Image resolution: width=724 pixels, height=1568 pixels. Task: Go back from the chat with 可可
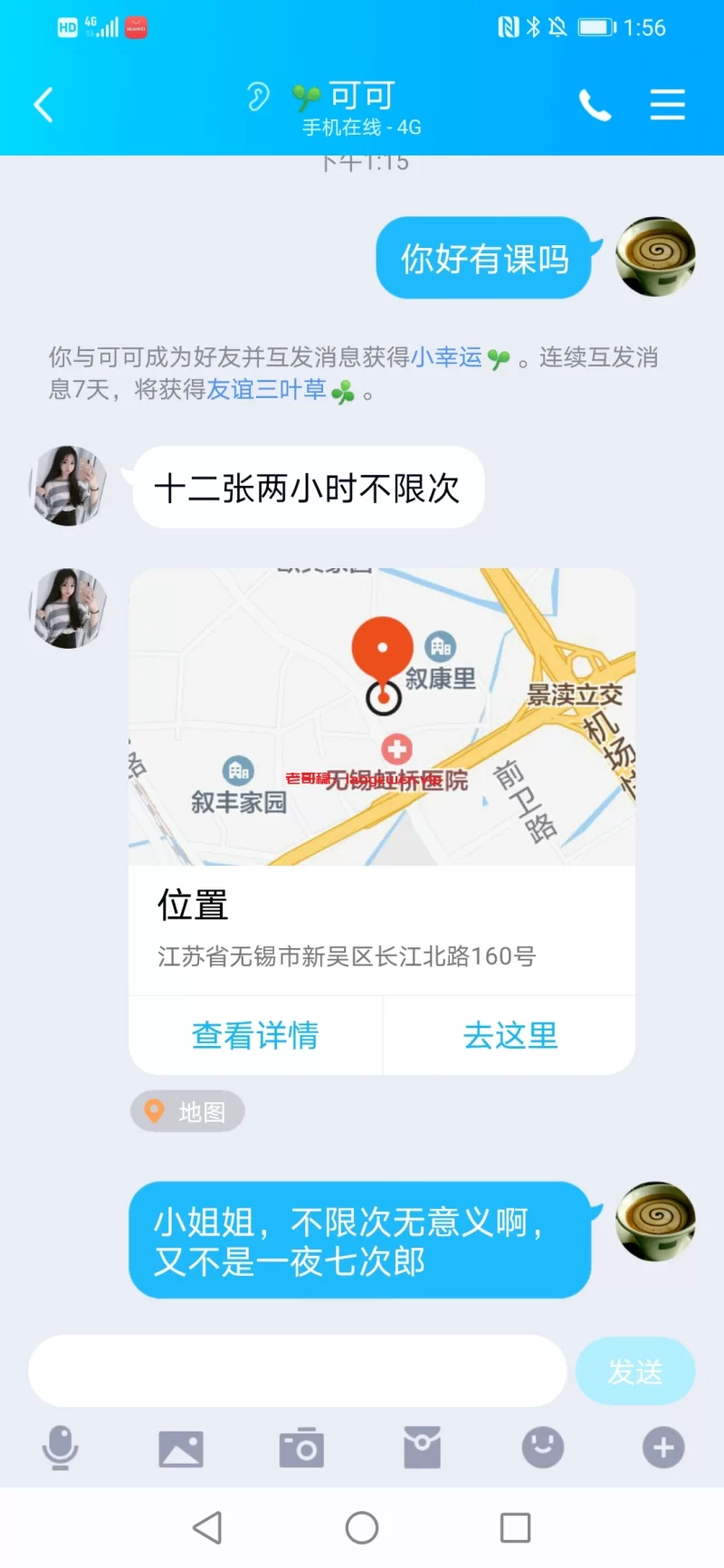pos(43,105)
